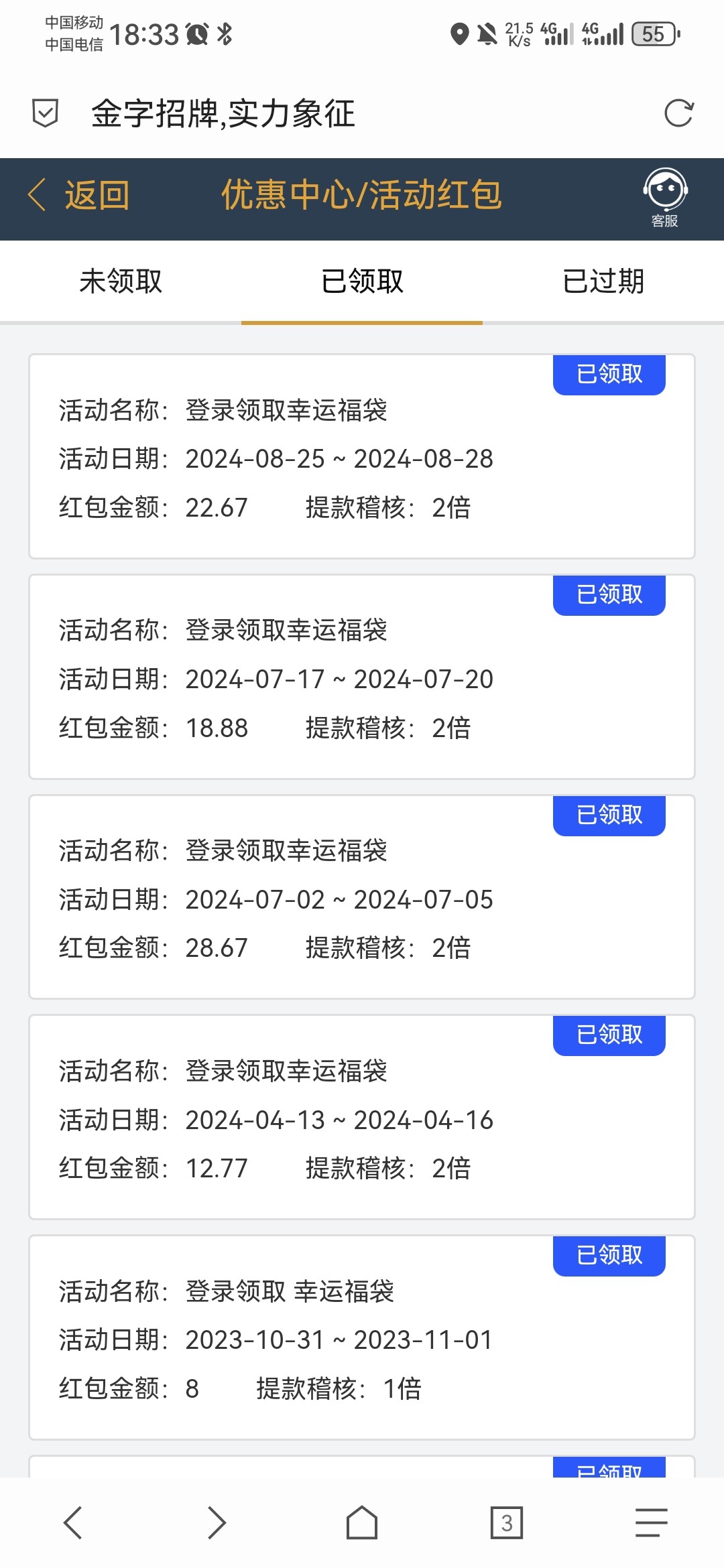Switch to the 未领取 tab

pos(121,281)
